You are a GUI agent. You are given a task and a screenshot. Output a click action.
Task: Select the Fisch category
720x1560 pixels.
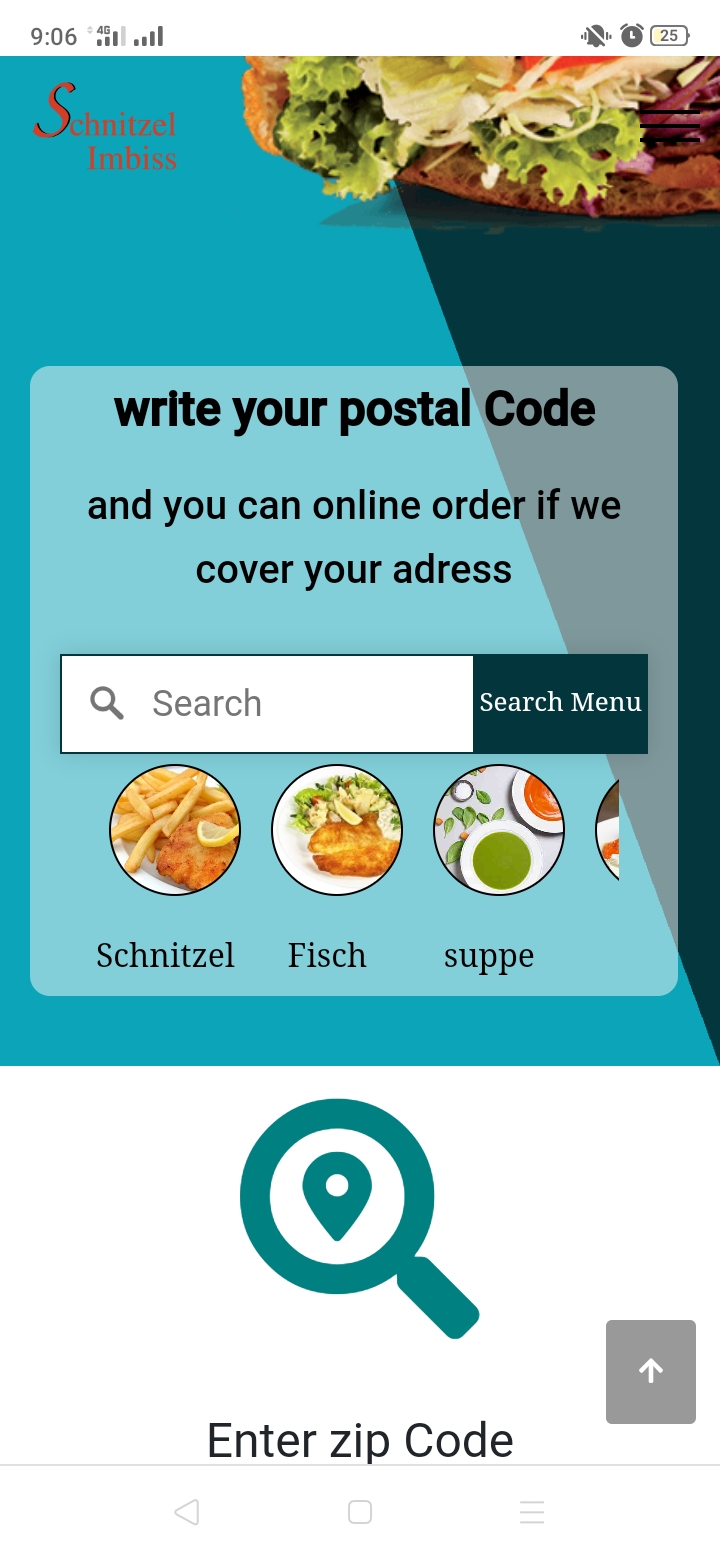click(337, 830)
